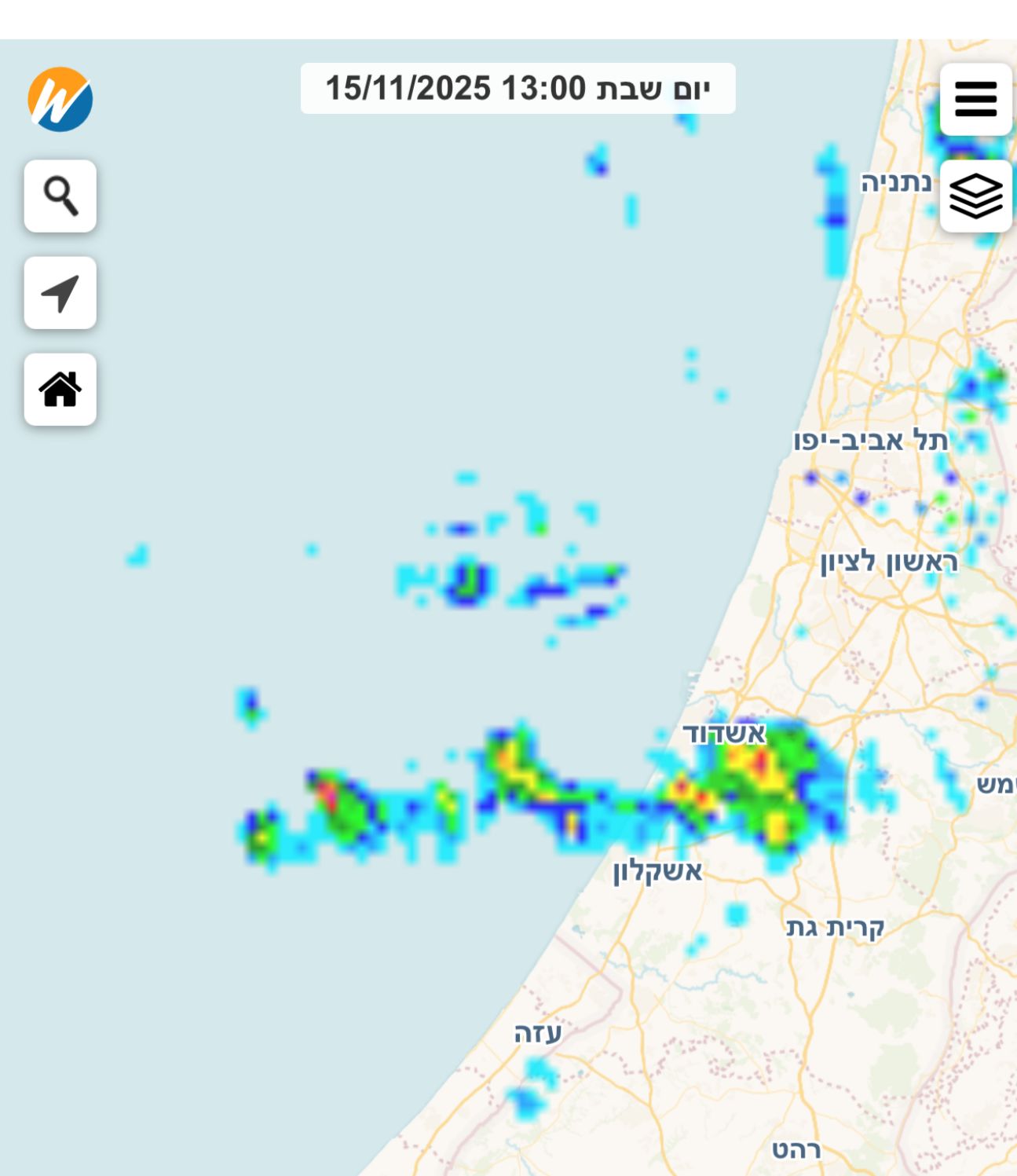Open the map layers selector
Image resolution: width=1017 pixels, height=1176 pixels.
pos(975,196)
